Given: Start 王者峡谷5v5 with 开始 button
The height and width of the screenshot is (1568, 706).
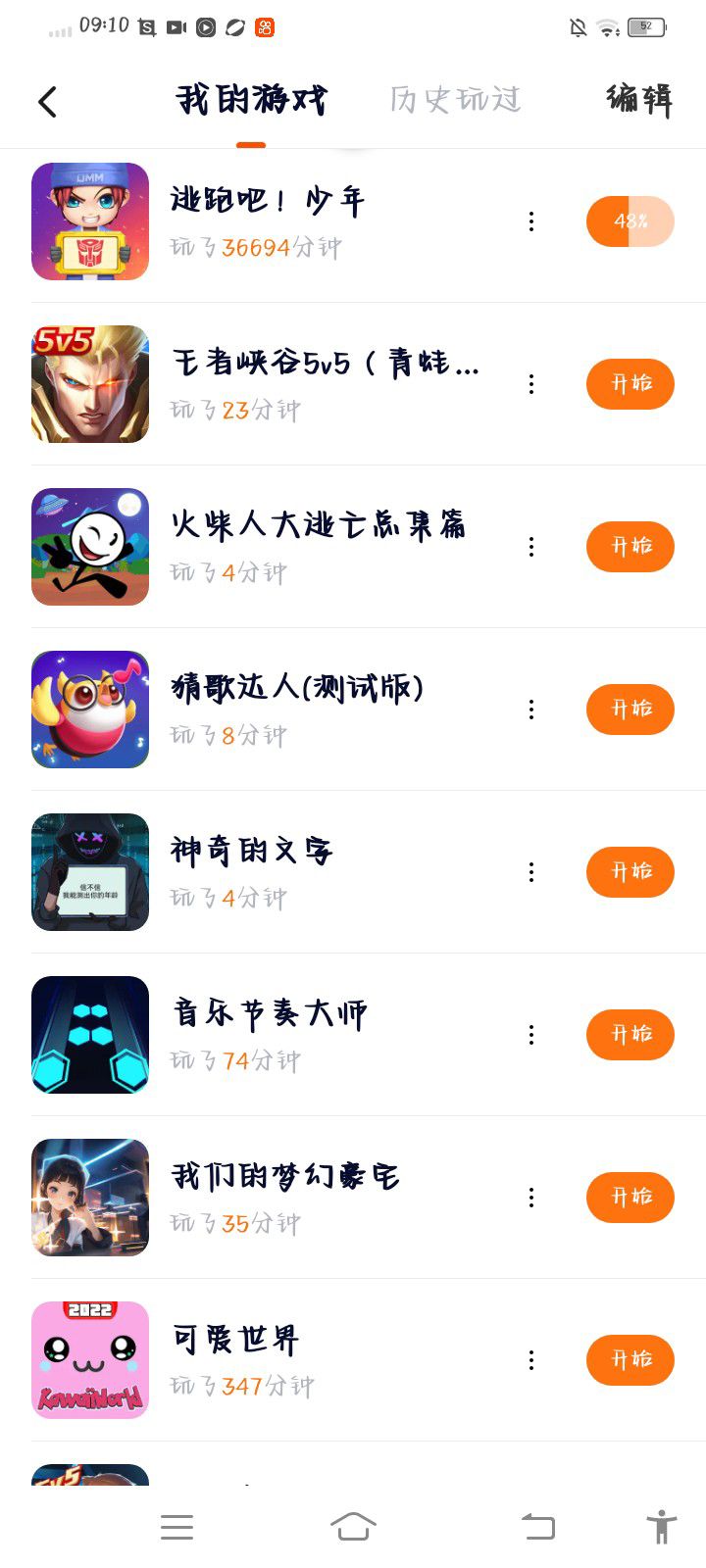Looking at the screenshot, I should point(630,383).
